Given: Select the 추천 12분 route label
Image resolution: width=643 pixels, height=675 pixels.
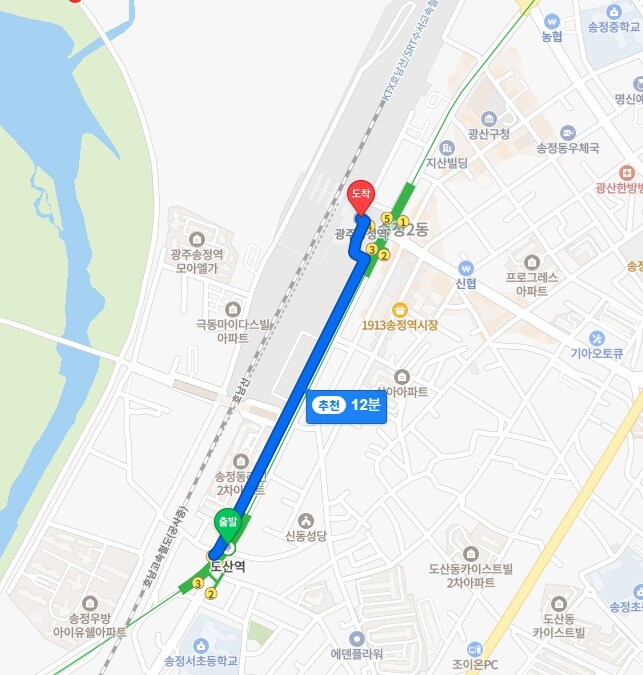Looking at the screenshot, I should (x=346, y=406).
